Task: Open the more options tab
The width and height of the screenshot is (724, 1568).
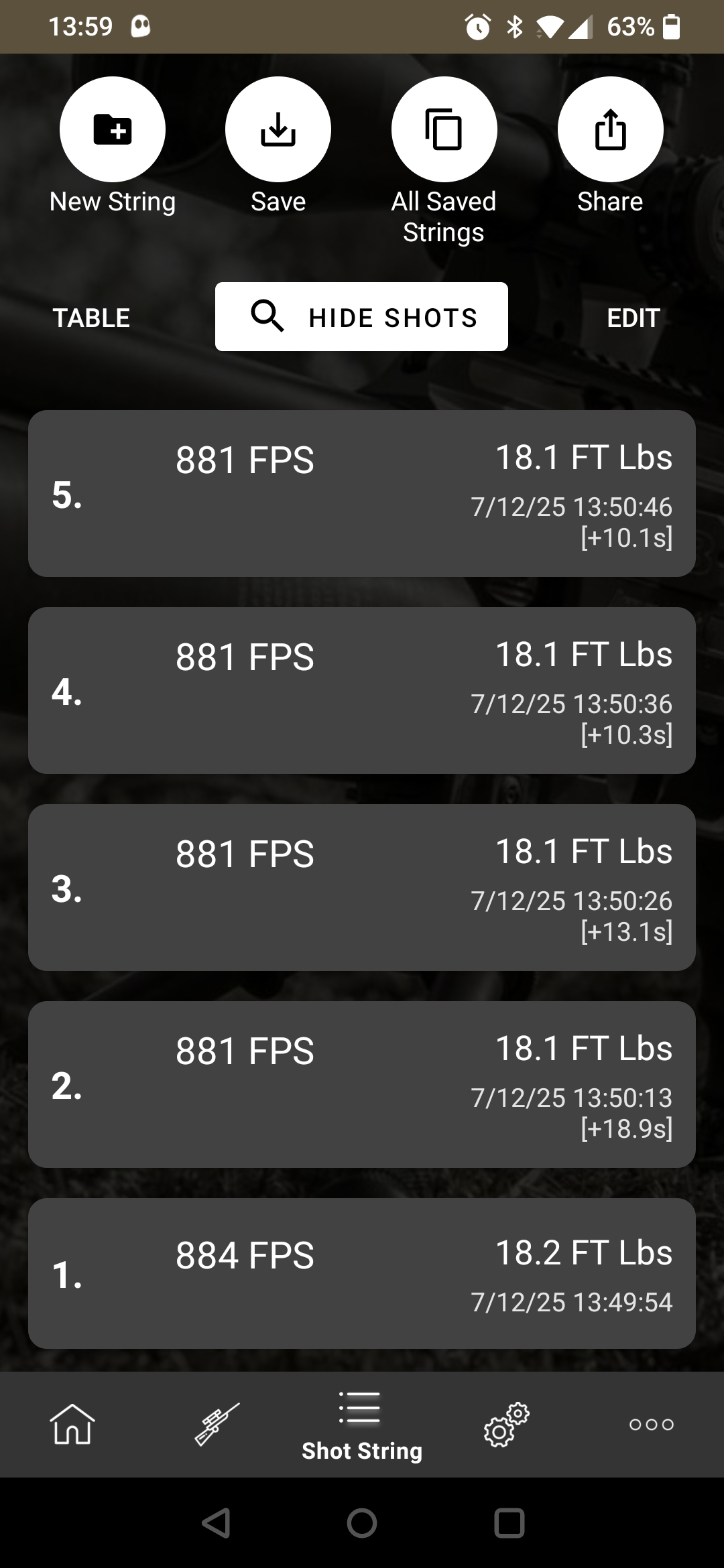Action: tap(652, 1424)
